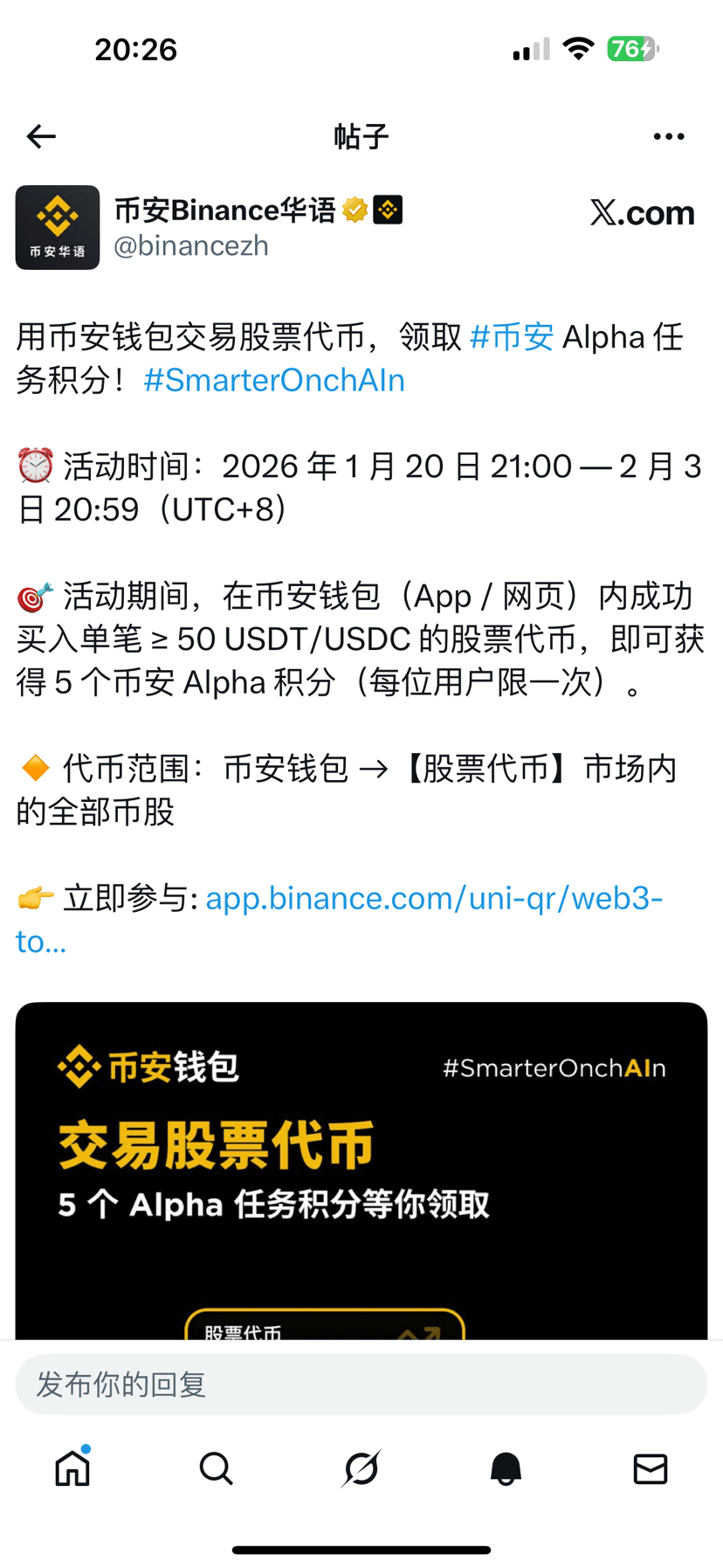Select the Search icon
Screen dimensions: 723x1568
click(x=217, y=1468)
